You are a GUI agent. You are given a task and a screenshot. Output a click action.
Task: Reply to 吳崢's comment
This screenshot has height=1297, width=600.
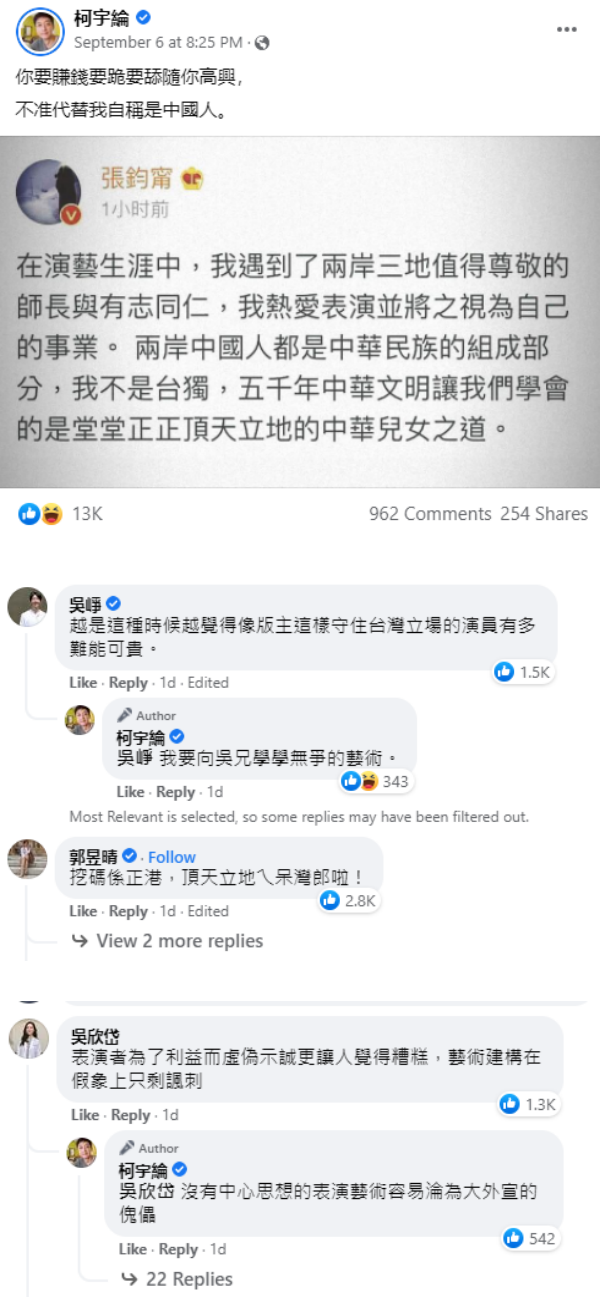click(128, 682)
